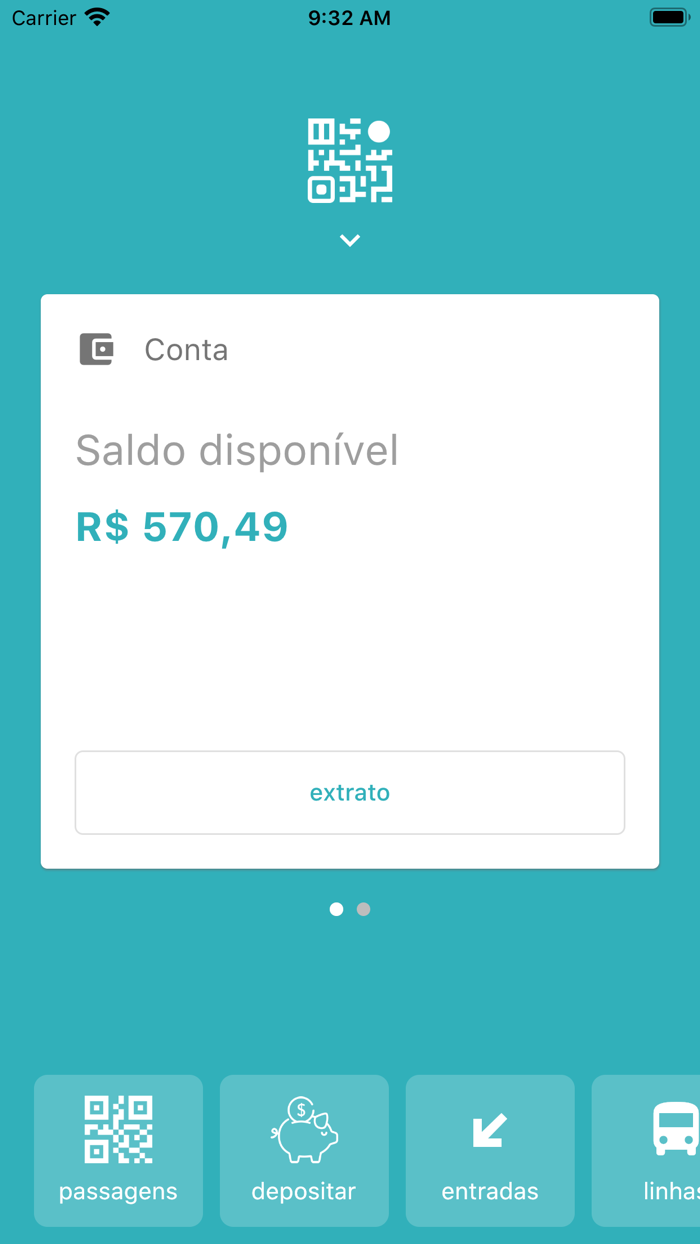The height and width of the screenshot is (1244, 700).
Task: Open the entradas shortcut
Action: click(x=490, y=1150)
